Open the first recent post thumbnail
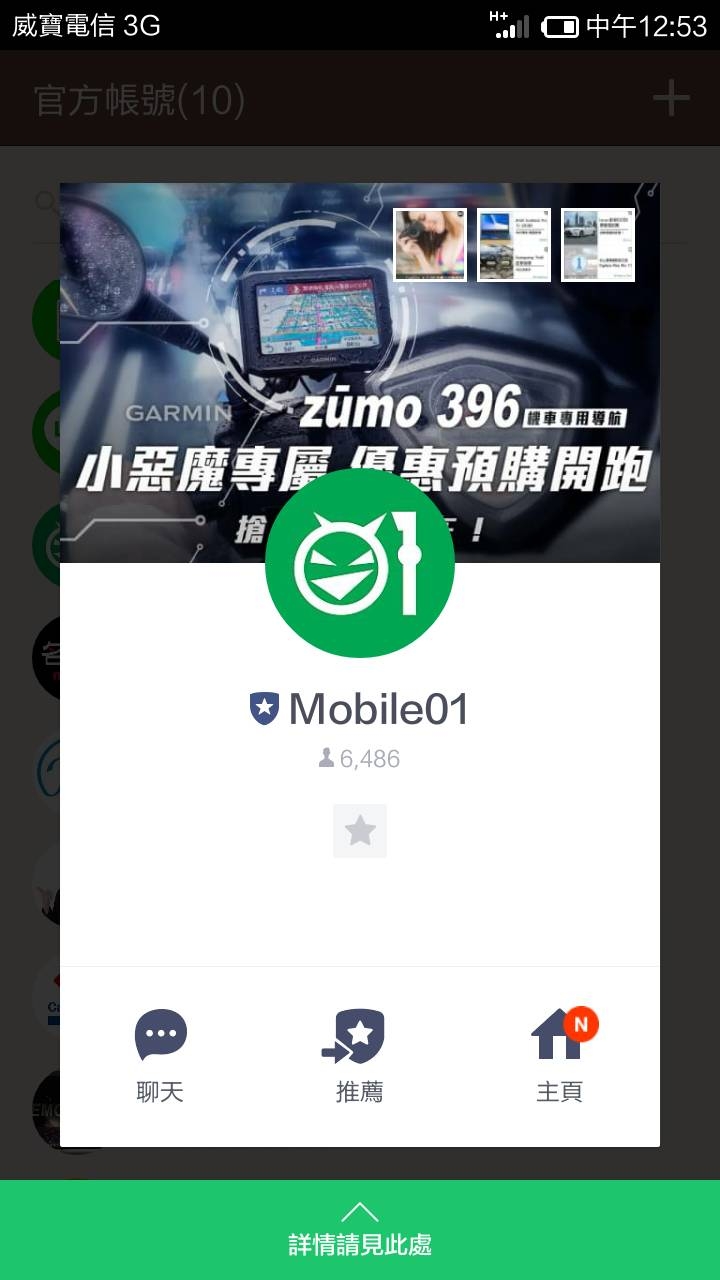This screenshot has width=720, height=1280. click(430, 245)
